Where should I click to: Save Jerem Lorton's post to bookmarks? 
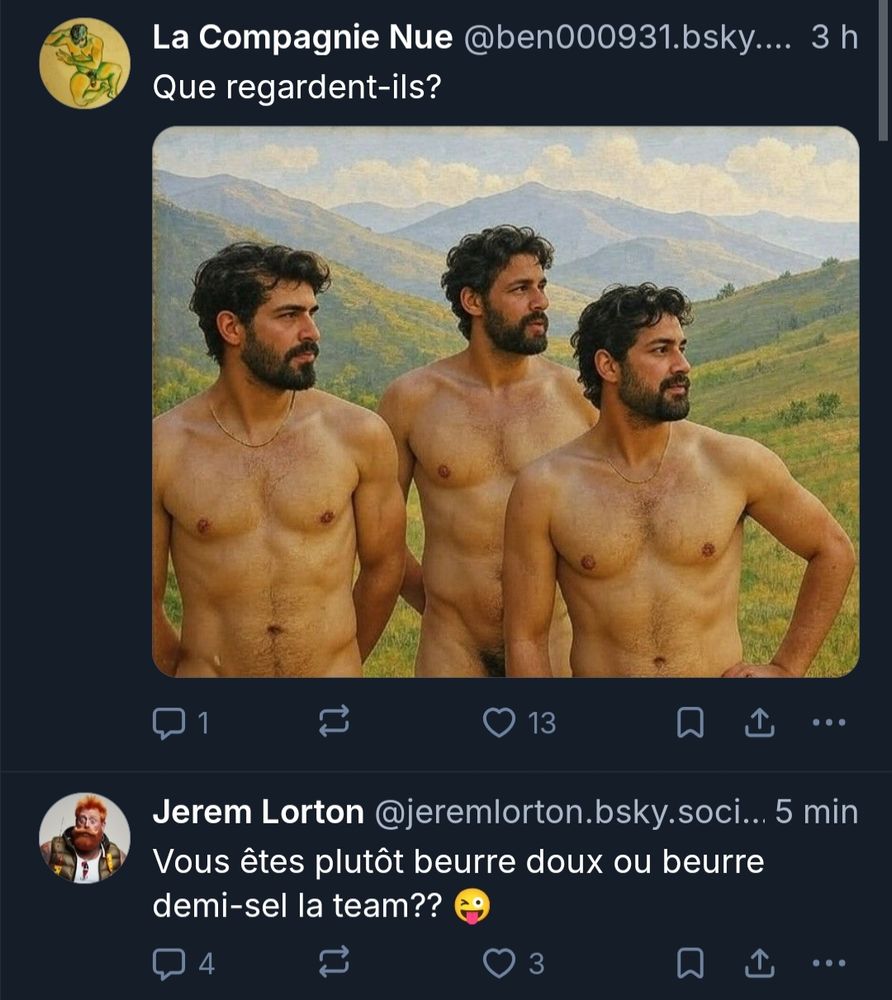click(x=690, y=963)
